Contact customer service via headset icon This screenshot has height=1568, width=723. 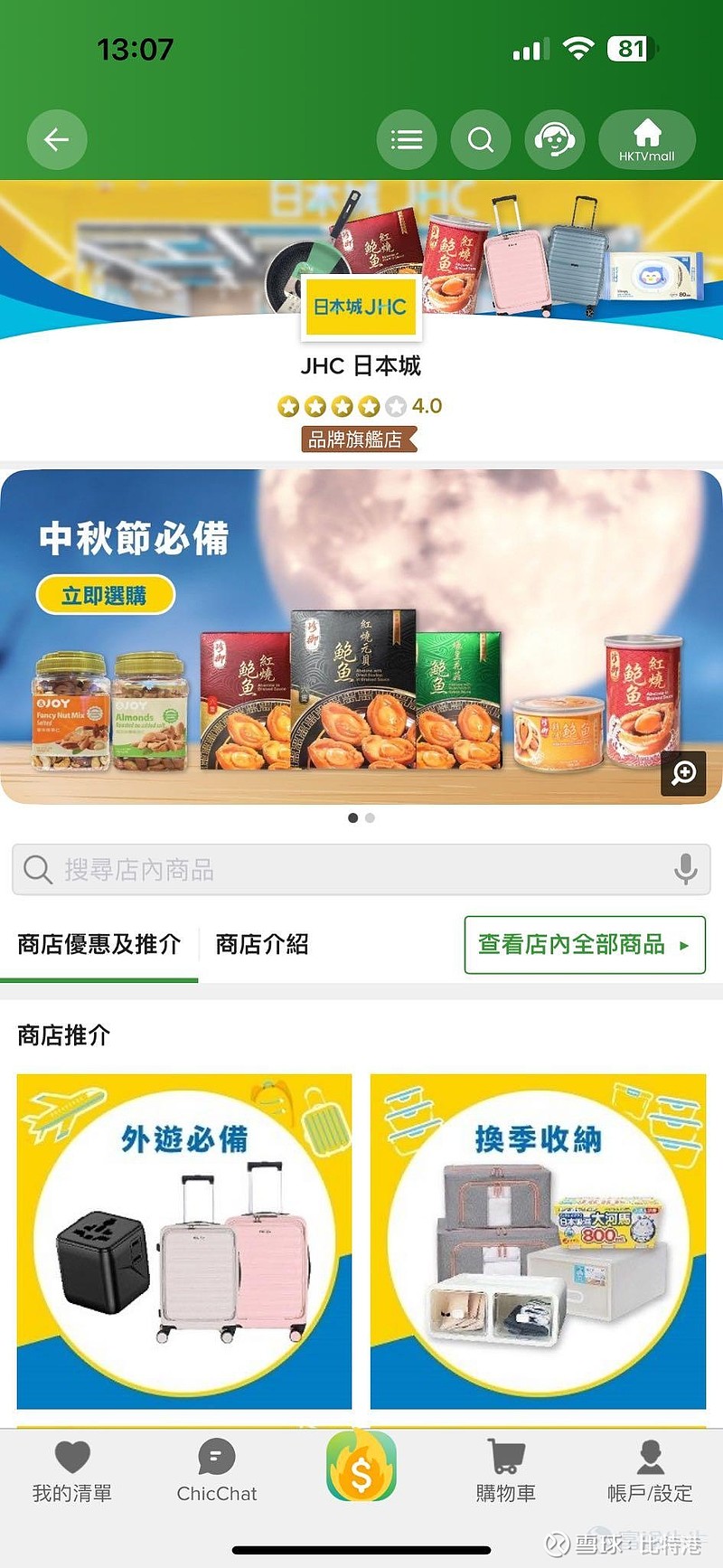pyautogui.click(x=555, y=139)
